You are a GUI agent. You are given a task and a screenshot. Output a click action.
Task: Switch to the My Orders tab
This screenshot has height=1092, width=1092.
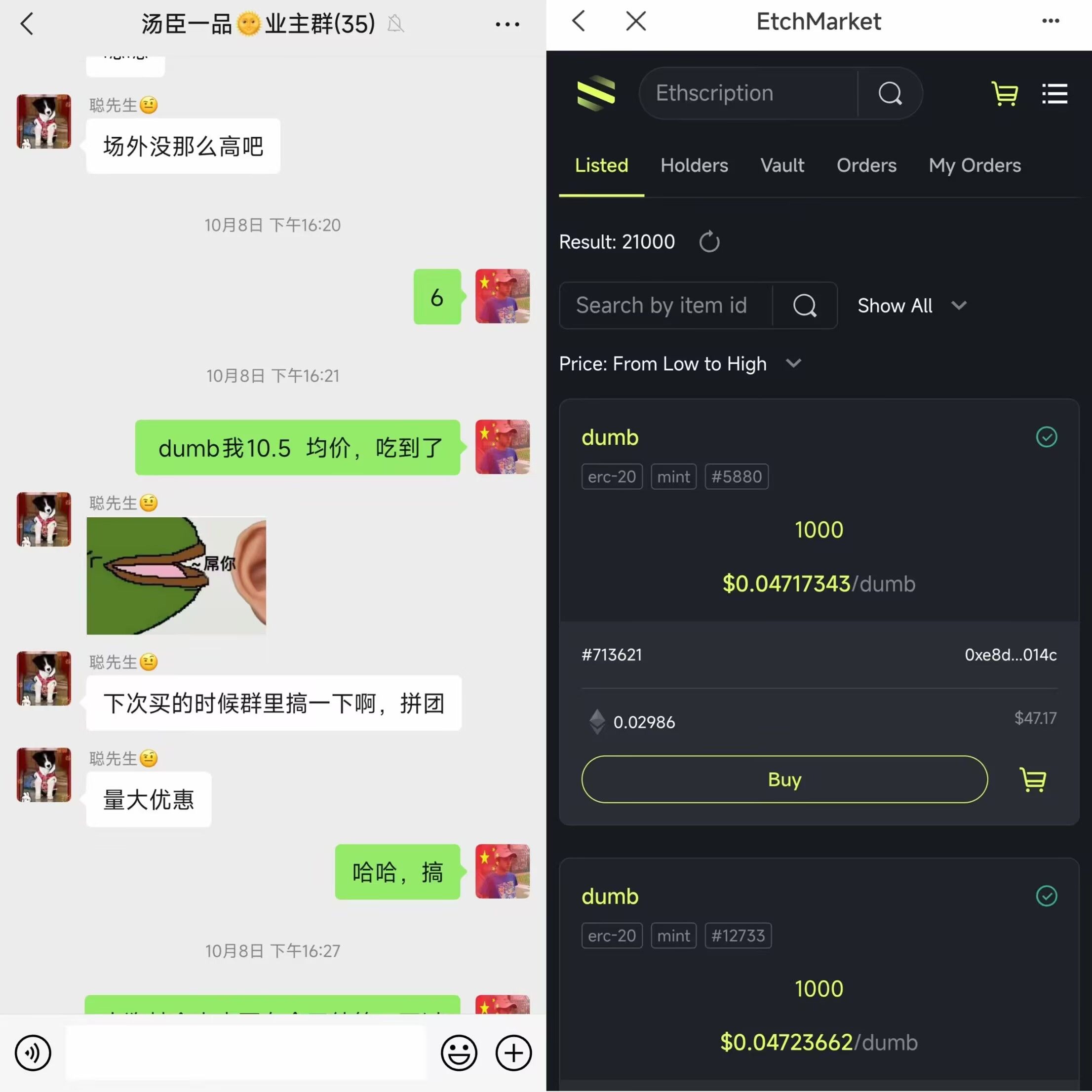pyautogui.click(x=975, y=165)
